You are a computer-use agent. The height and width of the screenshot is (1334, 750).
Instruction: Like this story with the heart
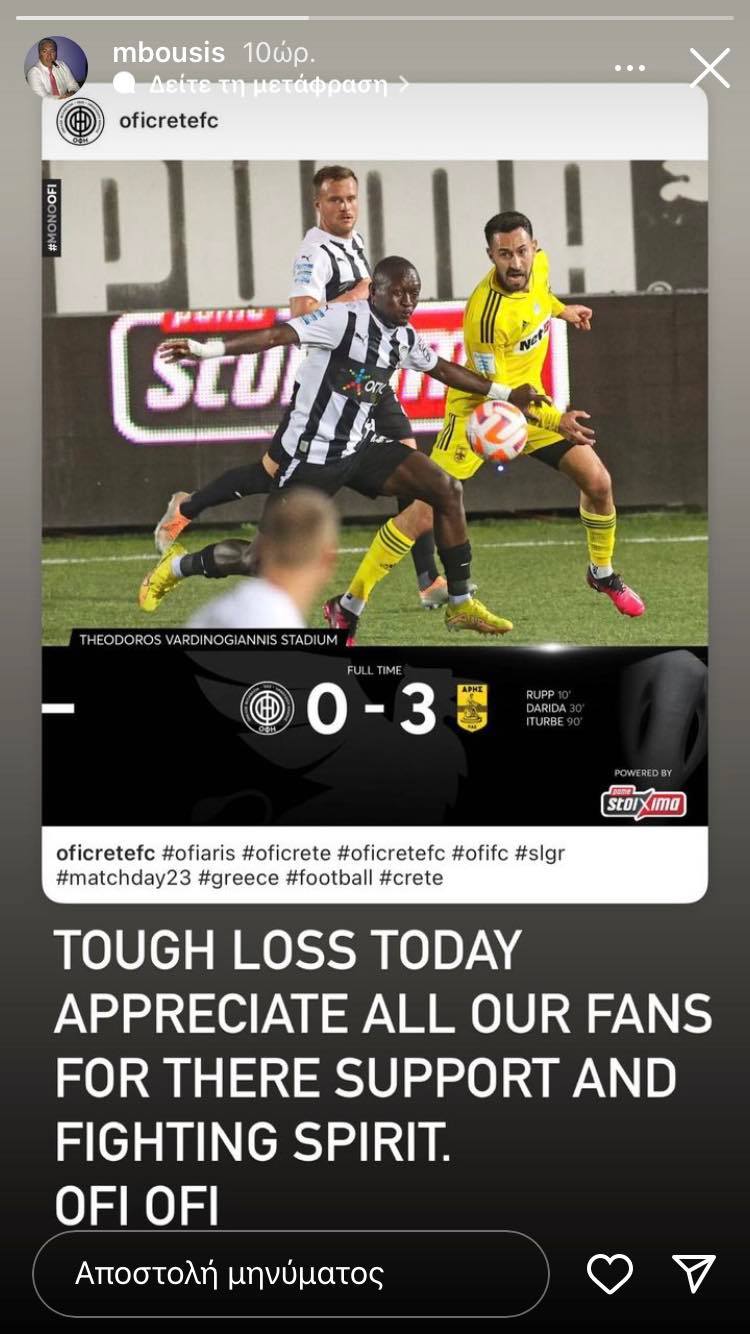[609, 1274]
